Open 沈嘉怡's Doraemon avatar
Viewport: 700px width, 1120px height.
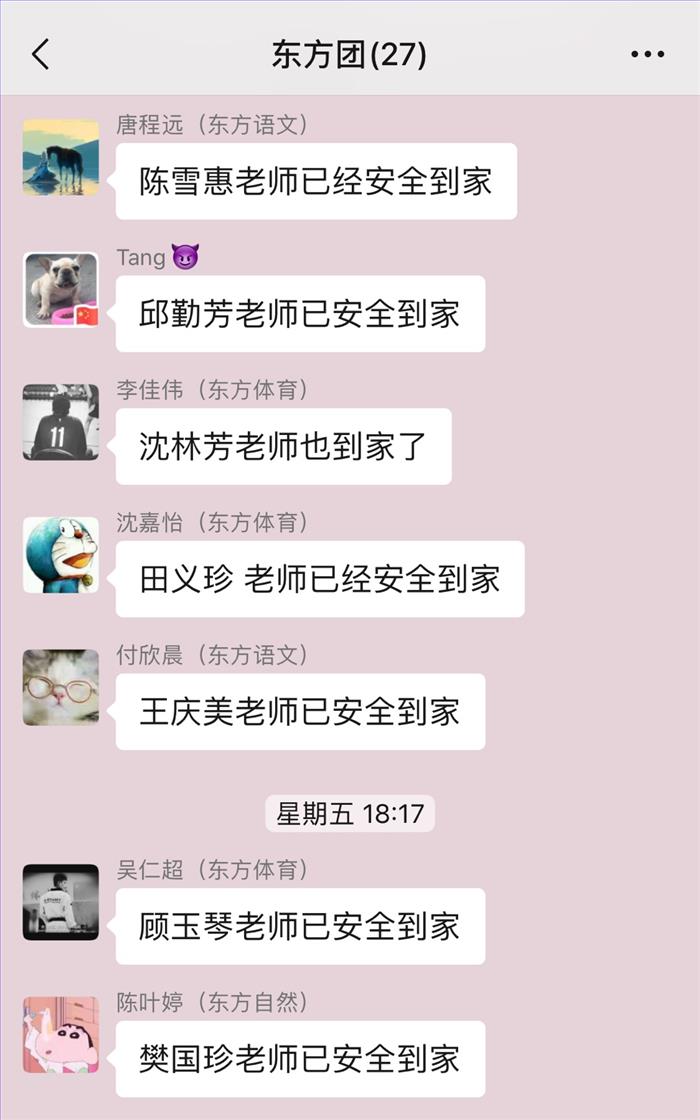tap(61, 555)
